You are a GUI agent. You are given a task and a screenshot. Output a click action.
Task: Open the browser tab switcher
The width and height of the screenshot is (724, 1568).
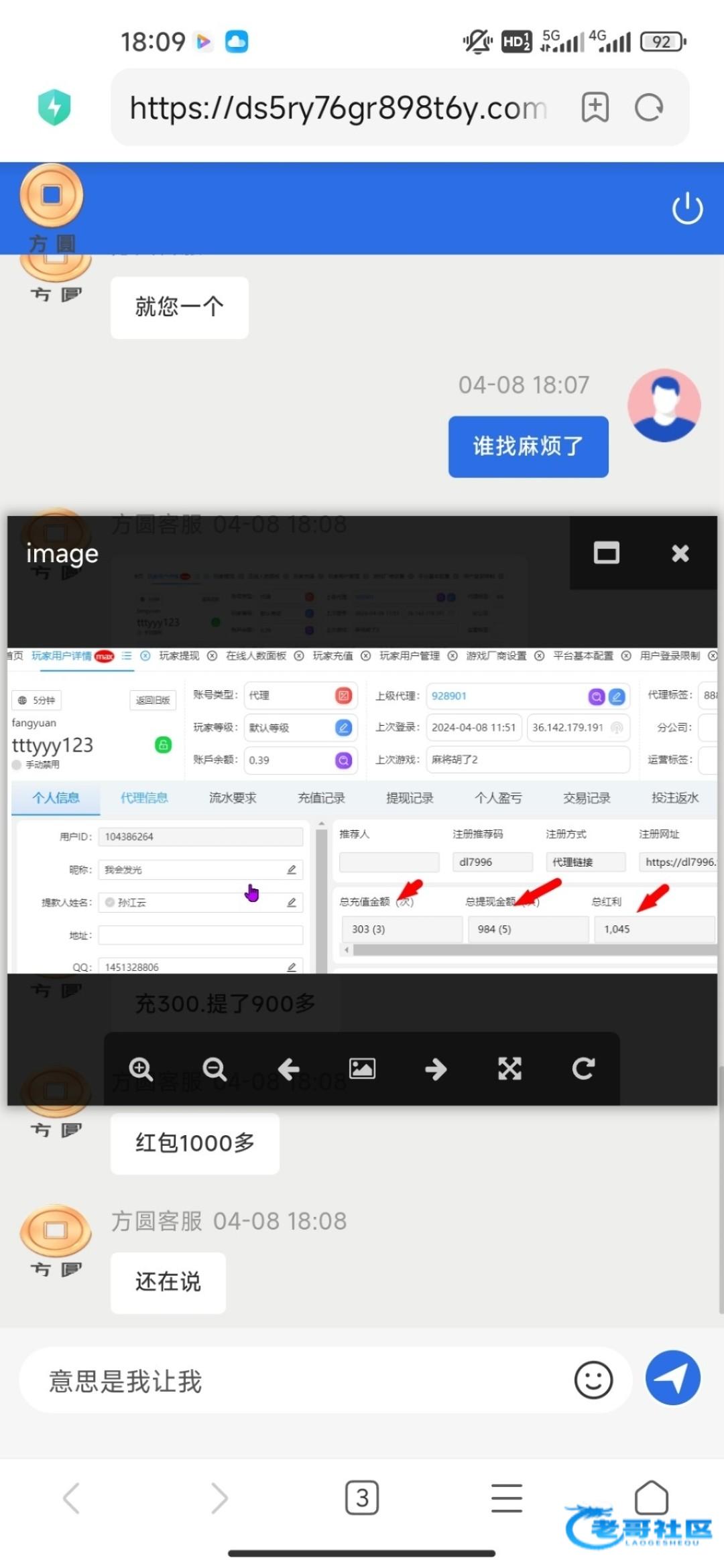362,1498
